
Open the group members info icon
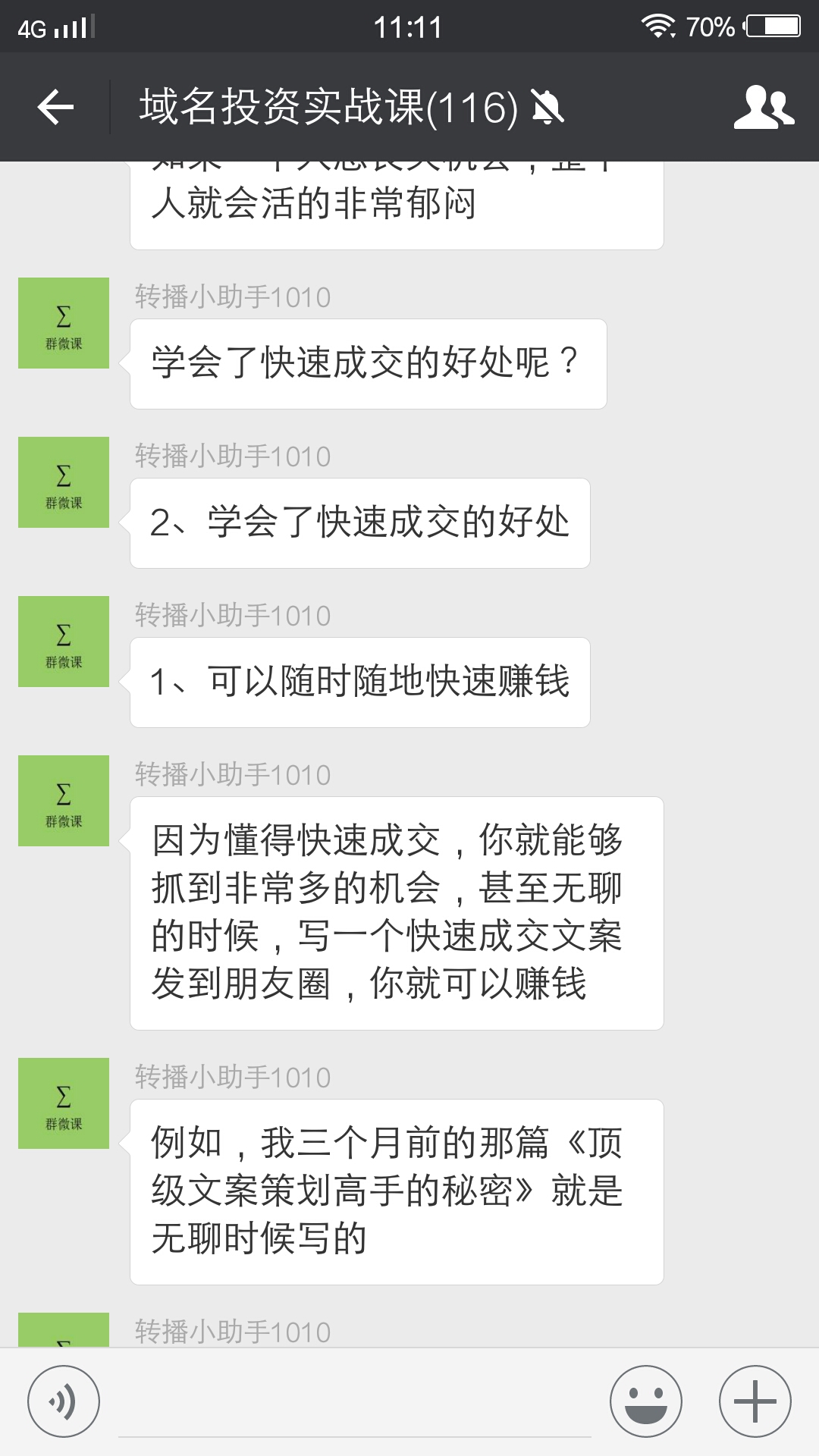(x=764, y=107)
